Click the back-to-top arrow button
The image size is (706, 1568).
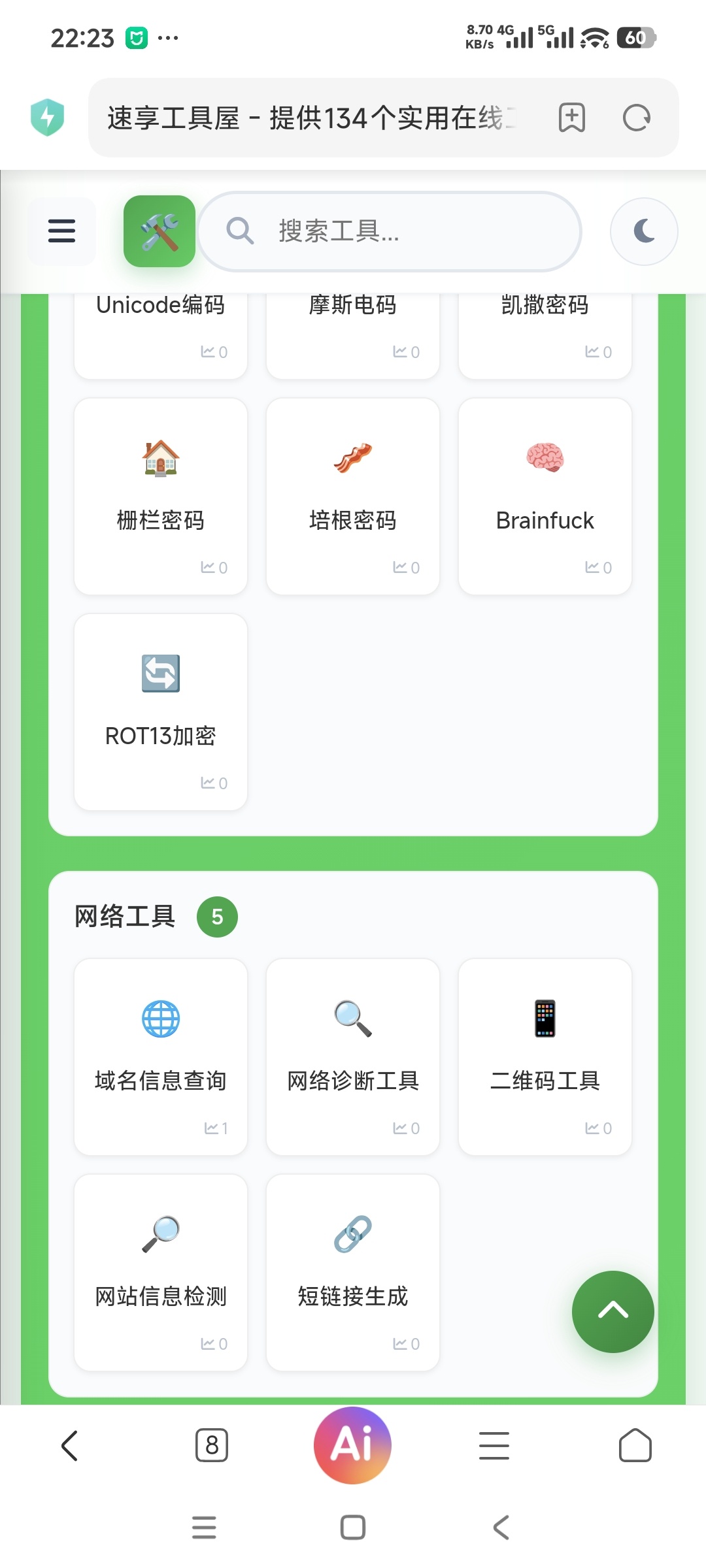pyautogui.click(x=613, y=1312)
